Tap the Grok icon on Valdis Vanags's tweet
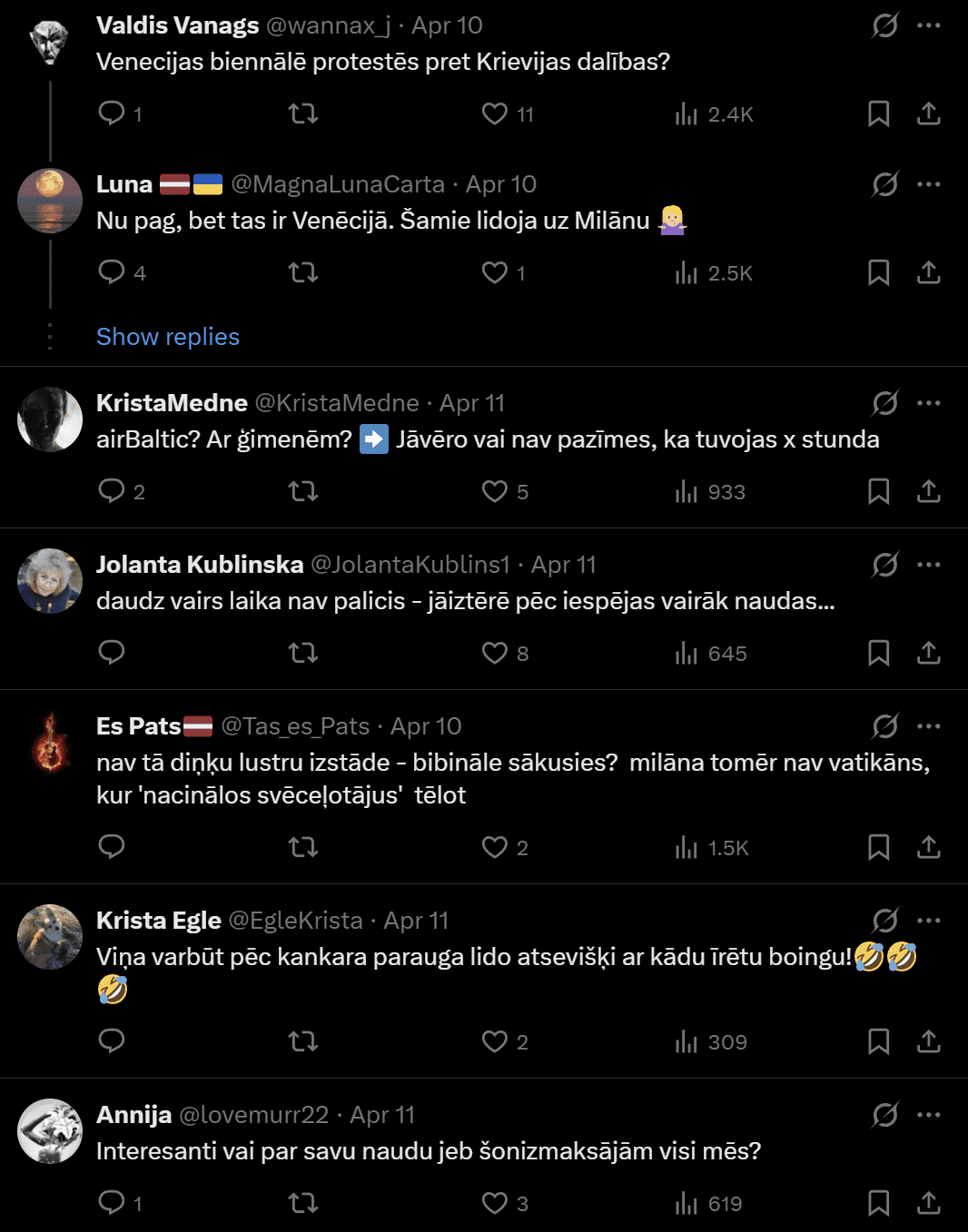Image resolution: width=968 pixels, height=1232 pixels. 884,25
